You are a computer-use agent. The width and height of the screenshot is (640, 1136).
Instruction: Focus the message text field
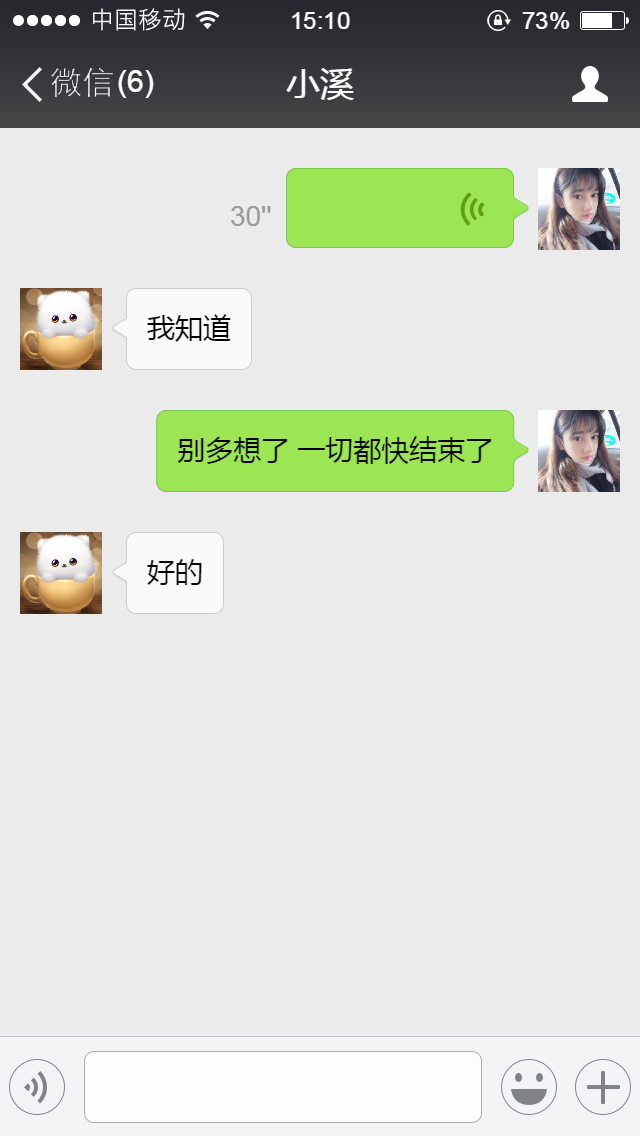[x=282, y=1087]
